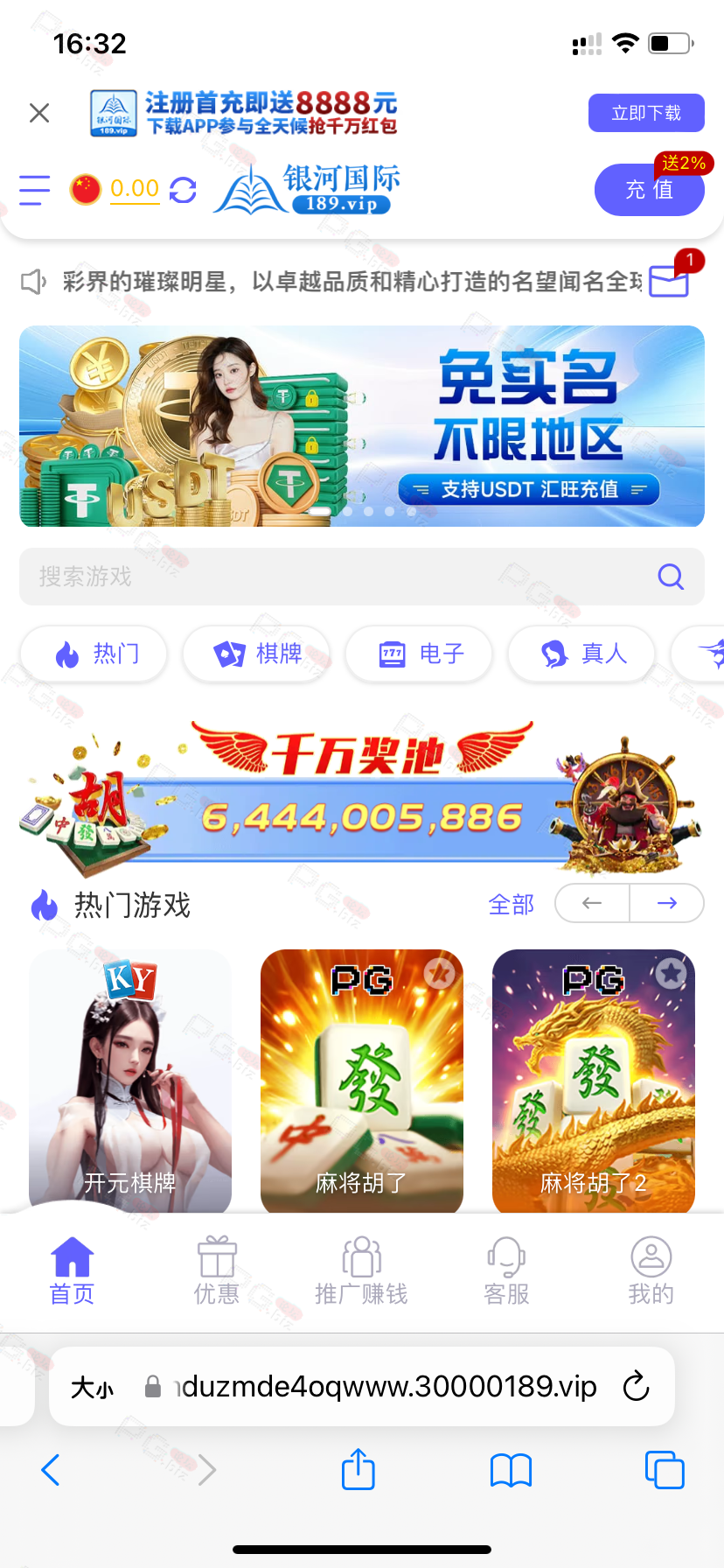Open the hamburger drawer menu

35,190
